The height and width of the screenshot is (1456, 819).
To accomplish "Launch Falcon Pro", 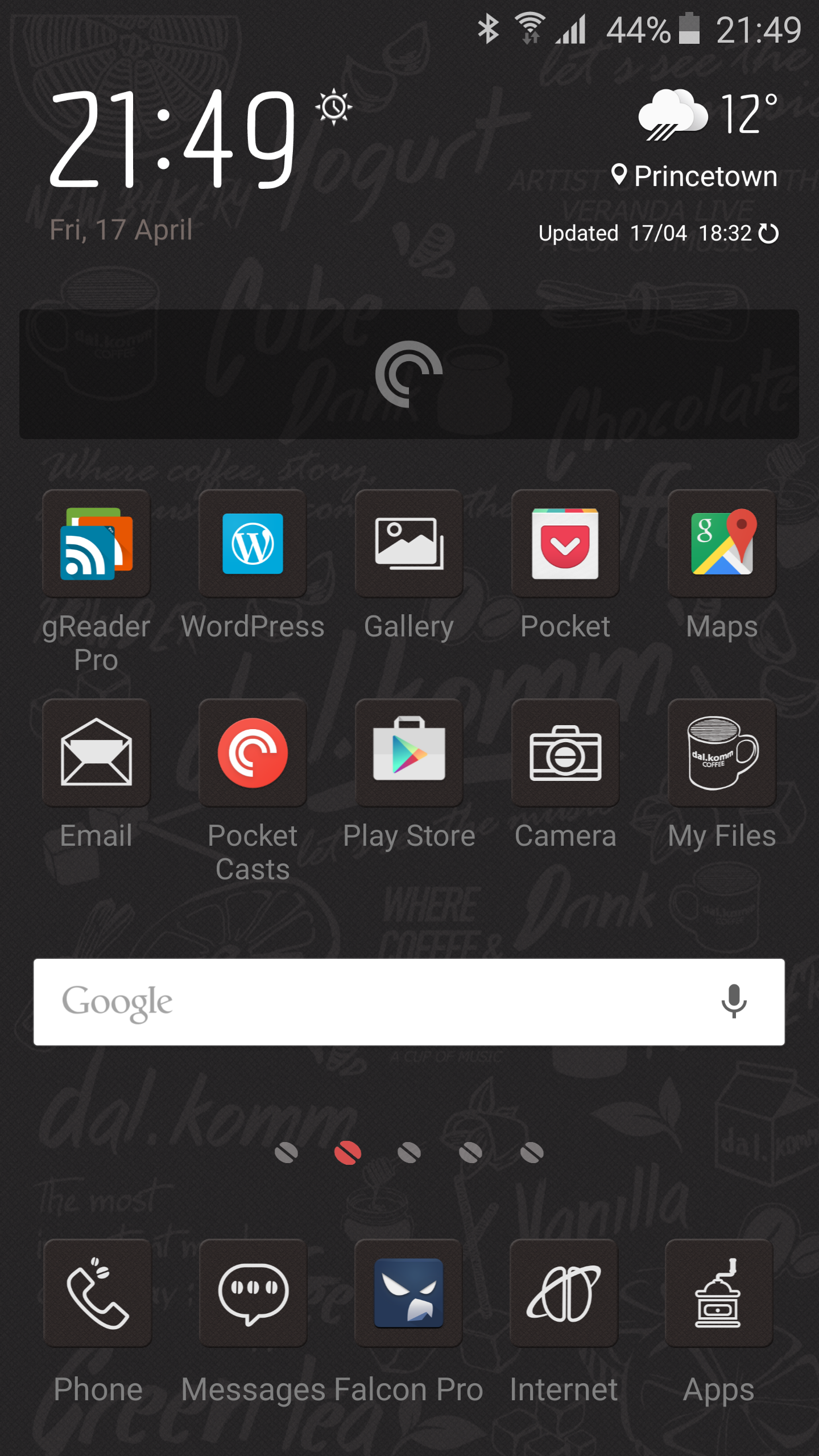I will (x=408, y=1293).
